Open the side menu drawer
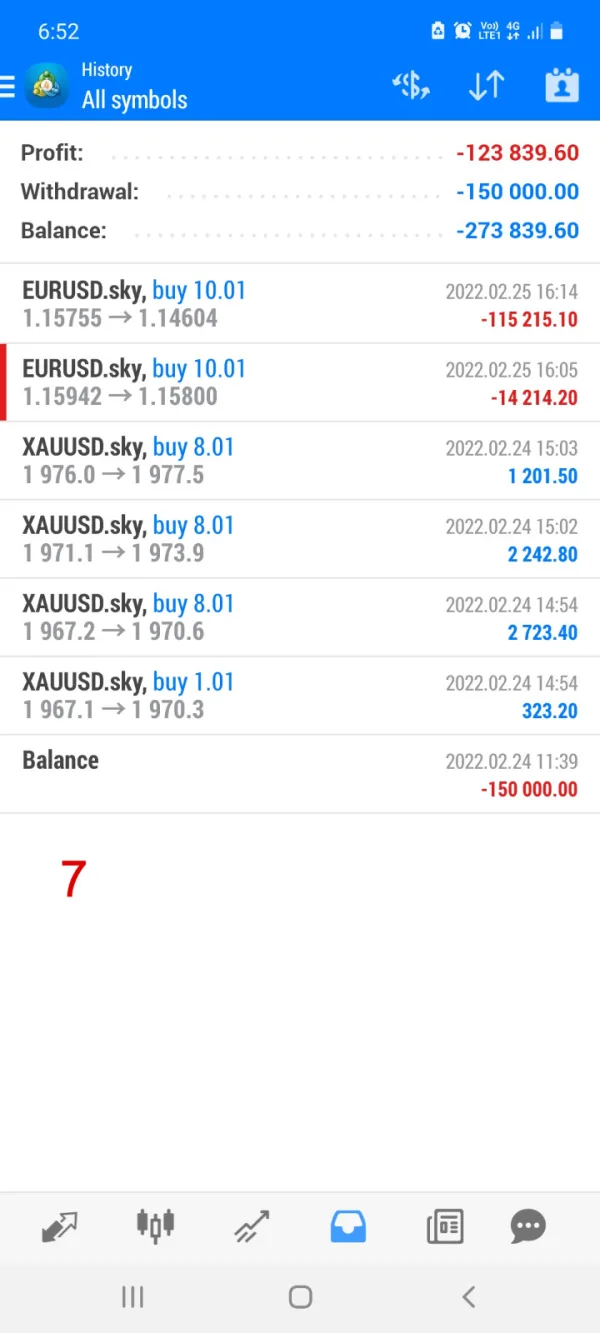The image size is (600, 1333). coord(8,86)
